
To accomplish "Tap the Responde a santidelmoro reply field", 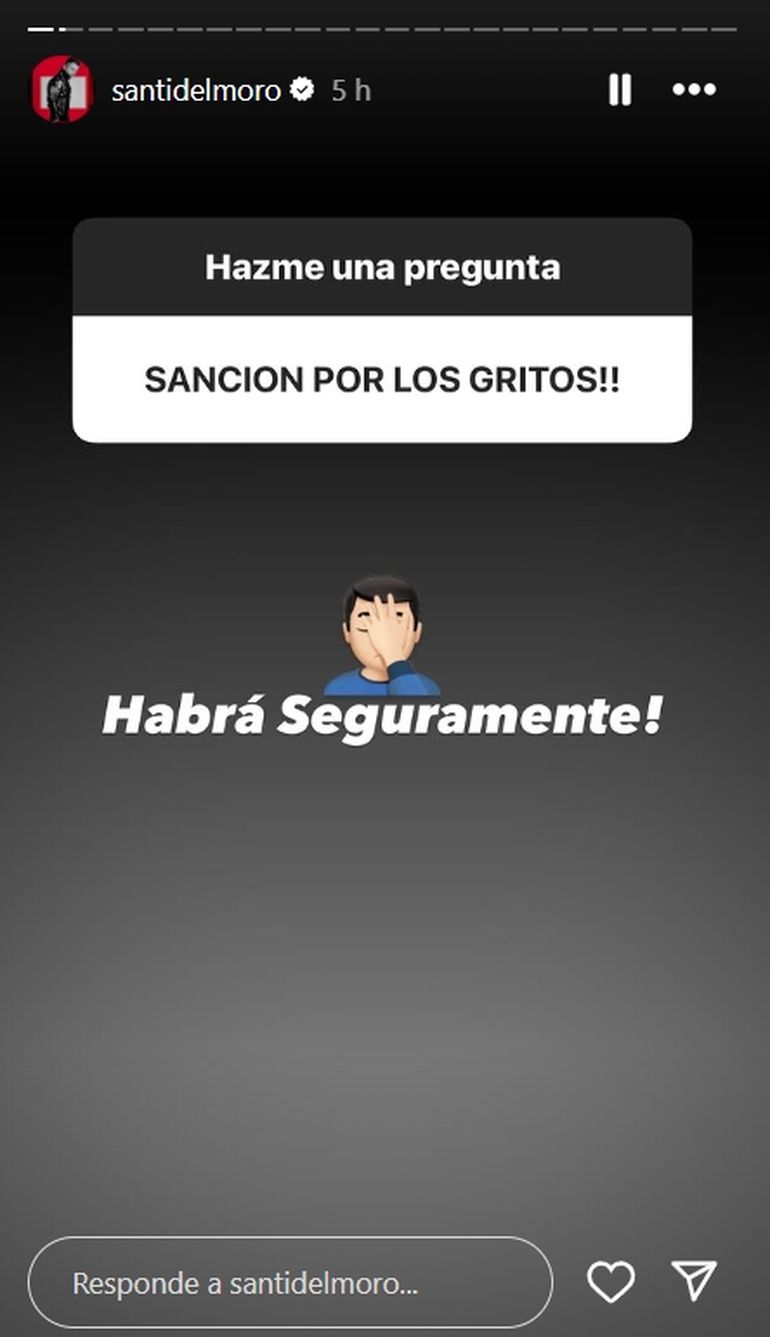I will (x=290, y=1283).
